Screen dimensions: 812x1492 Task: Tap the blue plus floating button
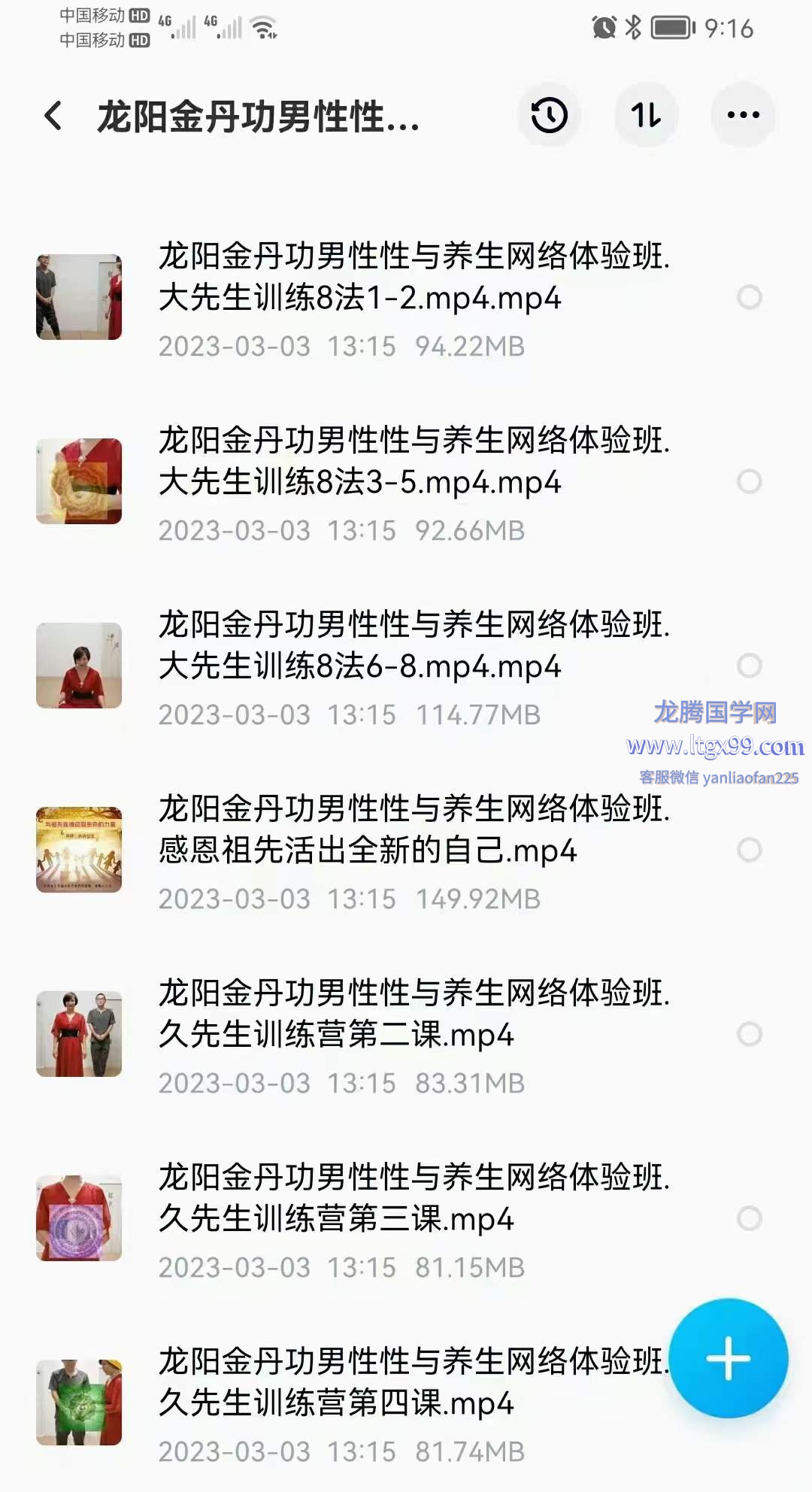[728, 1358]
